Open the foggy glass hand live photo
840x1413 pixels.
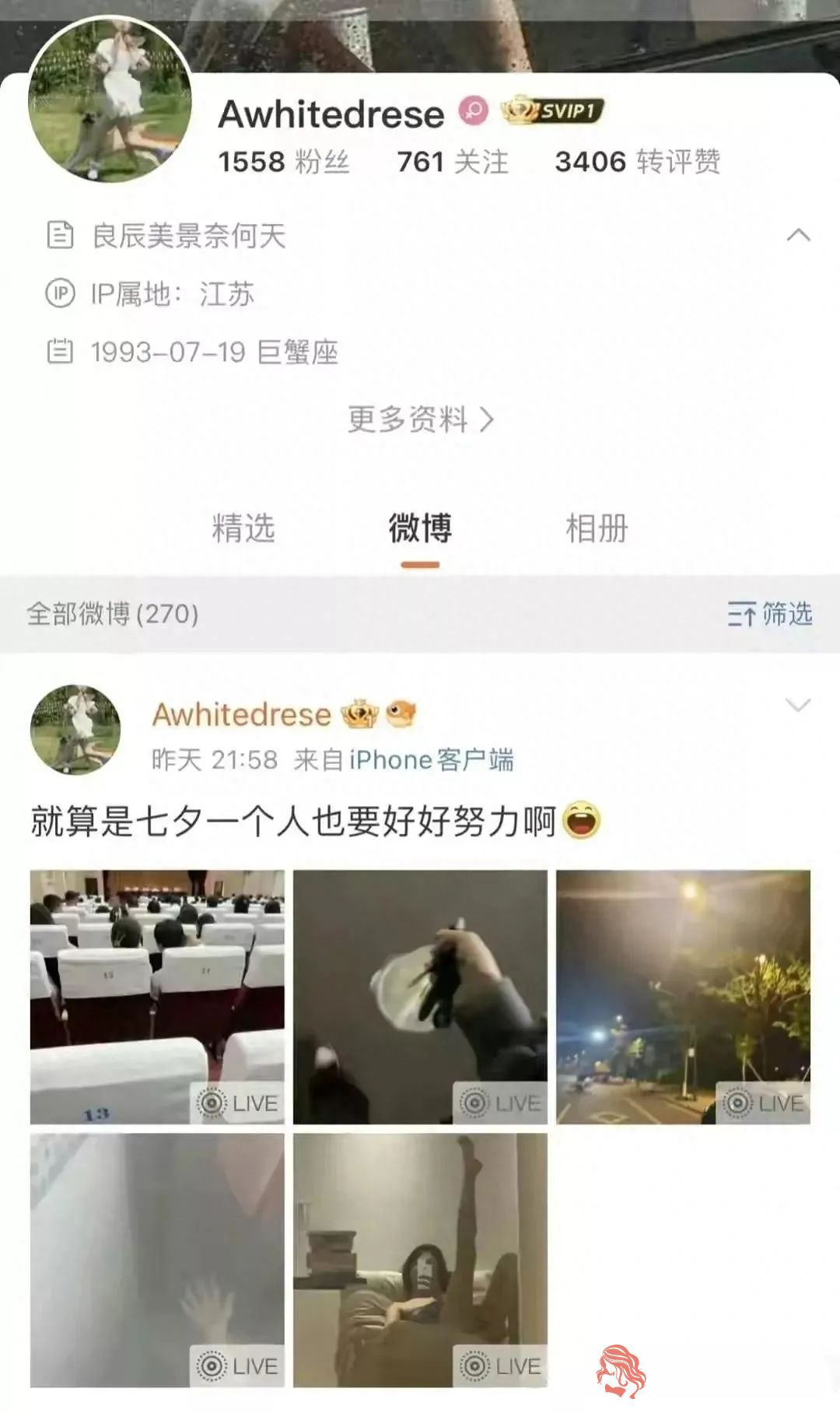tap(157, 1260)
